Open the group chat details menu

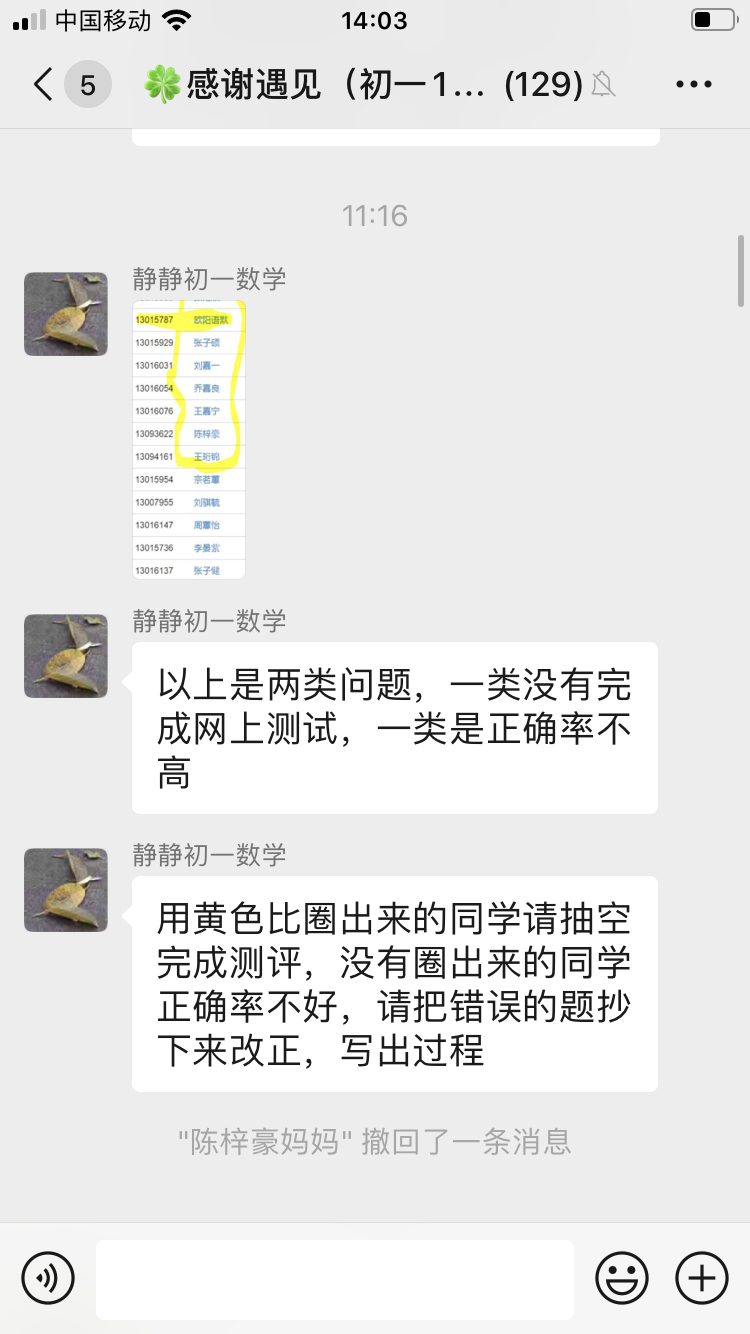(693, 85)
